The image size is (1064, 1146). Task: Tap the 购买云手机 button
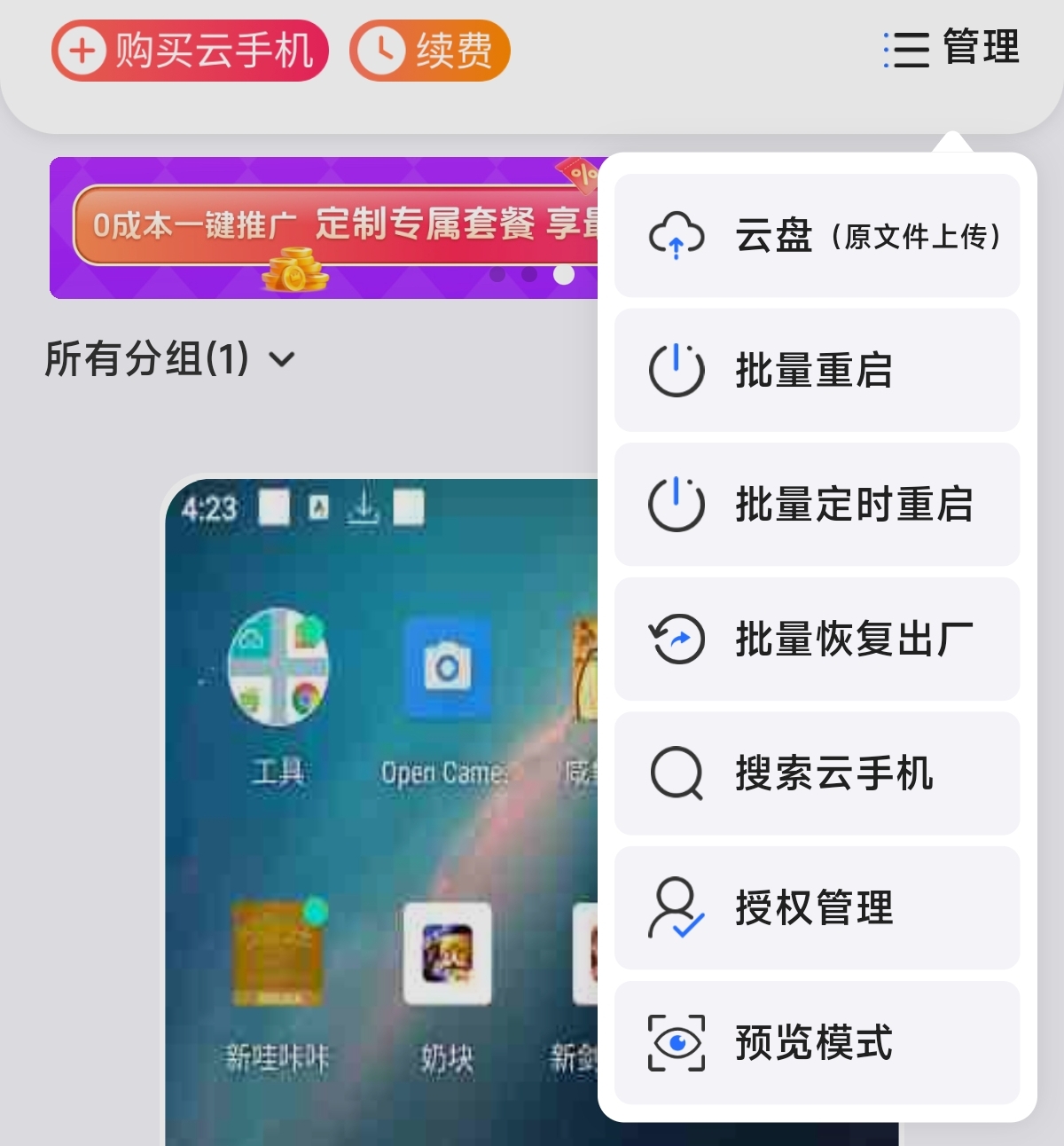190,51
